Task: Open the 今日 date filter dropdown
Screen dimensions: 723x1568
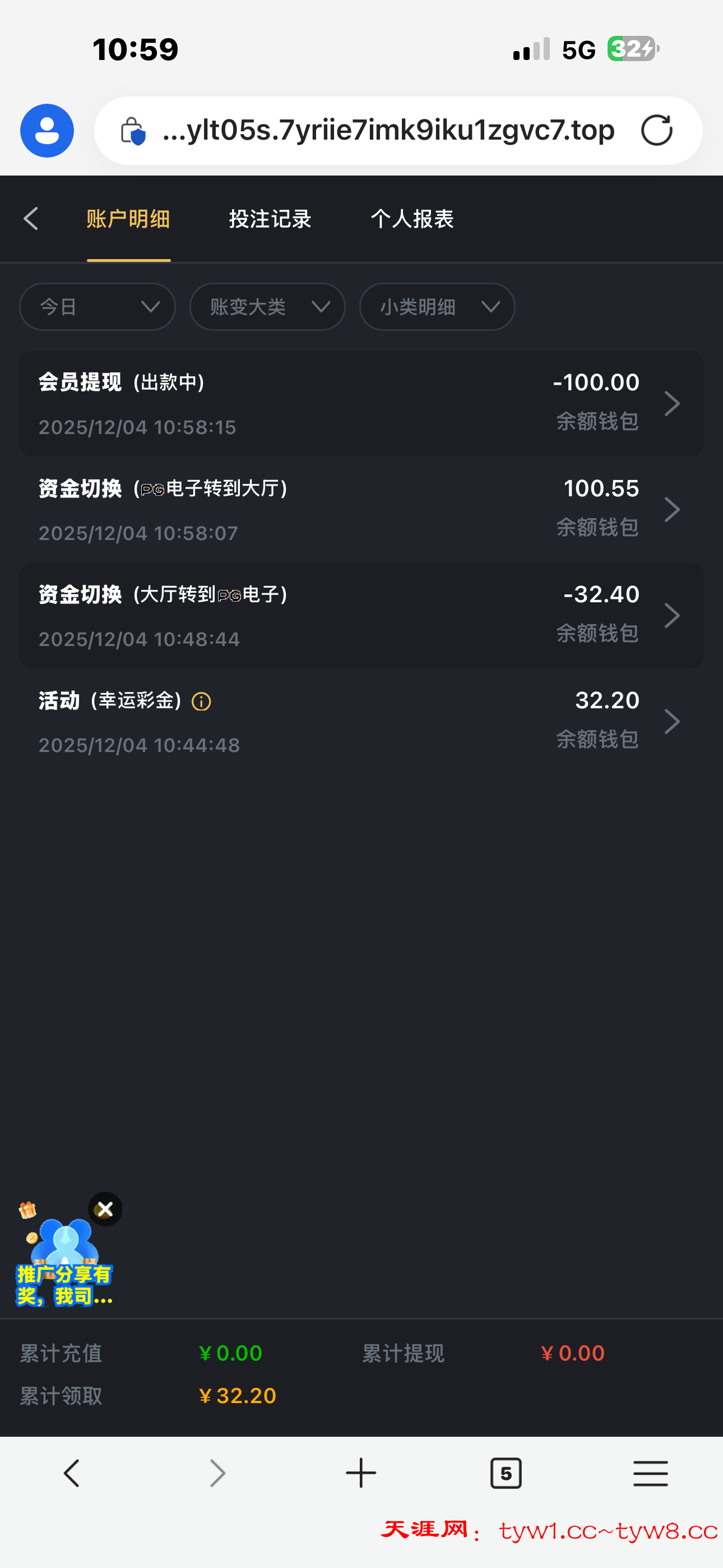Action: (97, 307)
